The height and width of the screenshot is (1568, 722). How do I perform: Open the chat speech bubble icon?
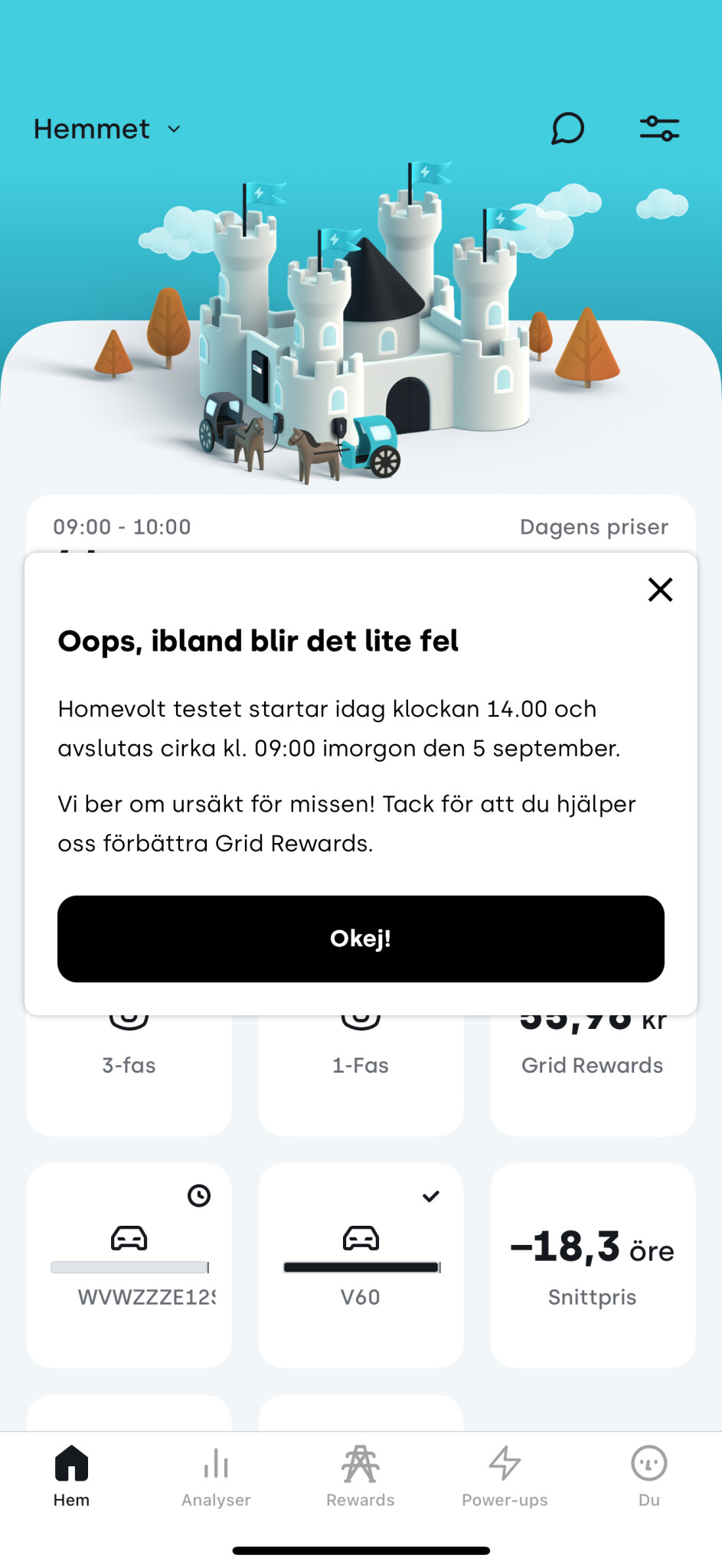coord(567,129)
